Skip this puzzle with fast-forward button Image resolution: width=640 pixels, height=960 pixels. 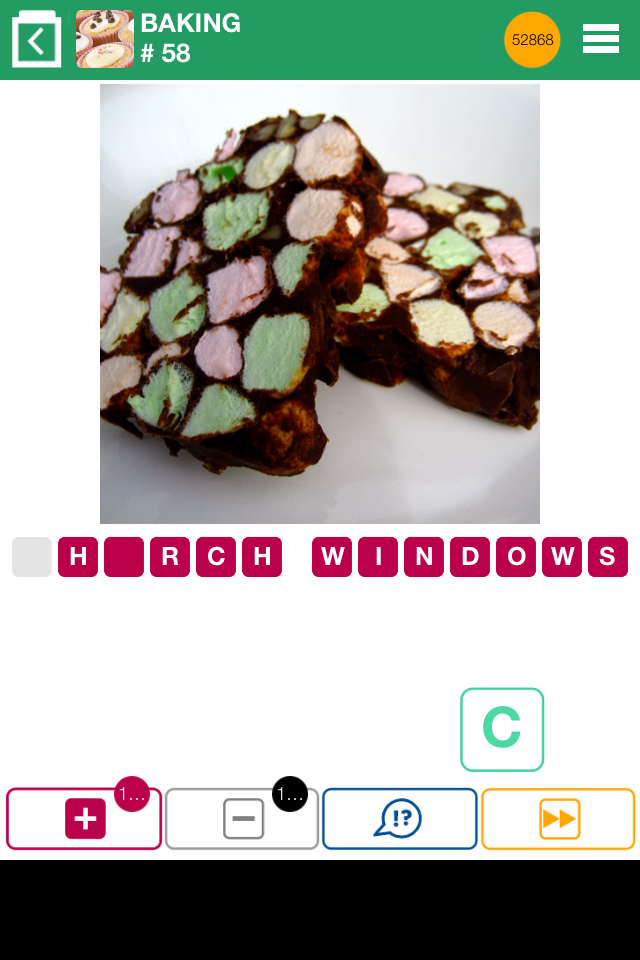point(558,819)
